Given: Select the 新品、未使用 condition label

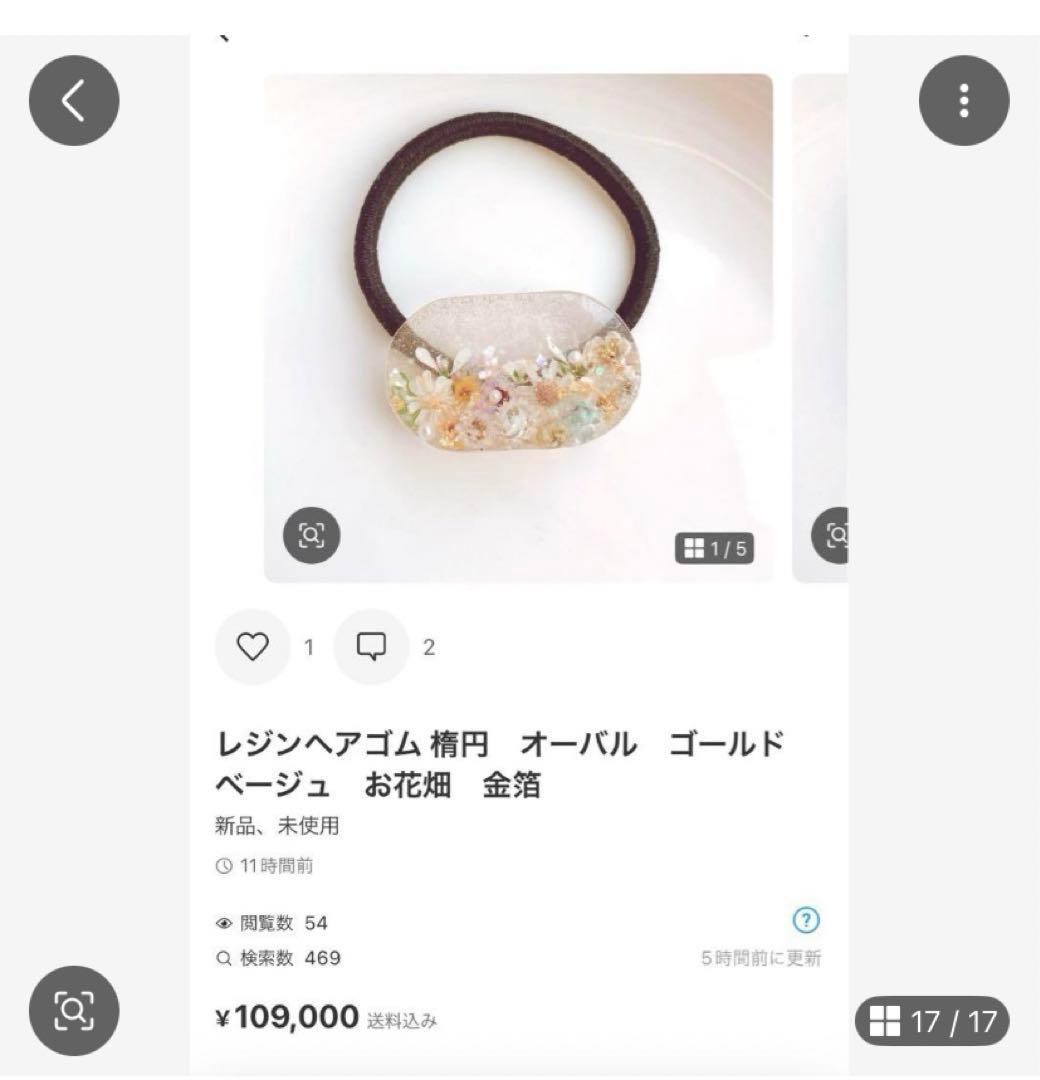Looking at the screenshot, I should tap(274, 826).
